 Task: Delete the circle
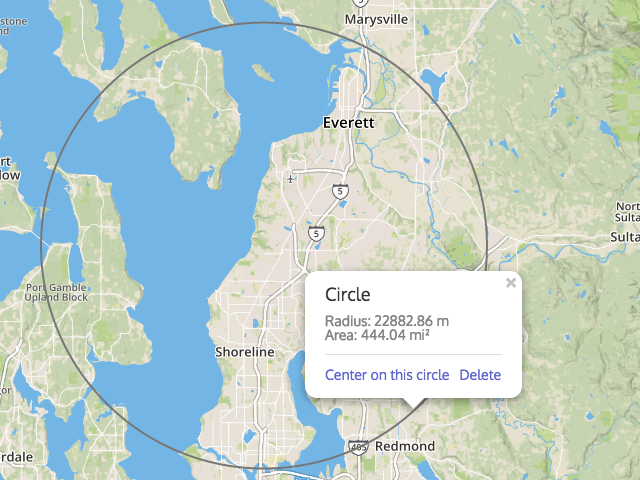(480, 375)
